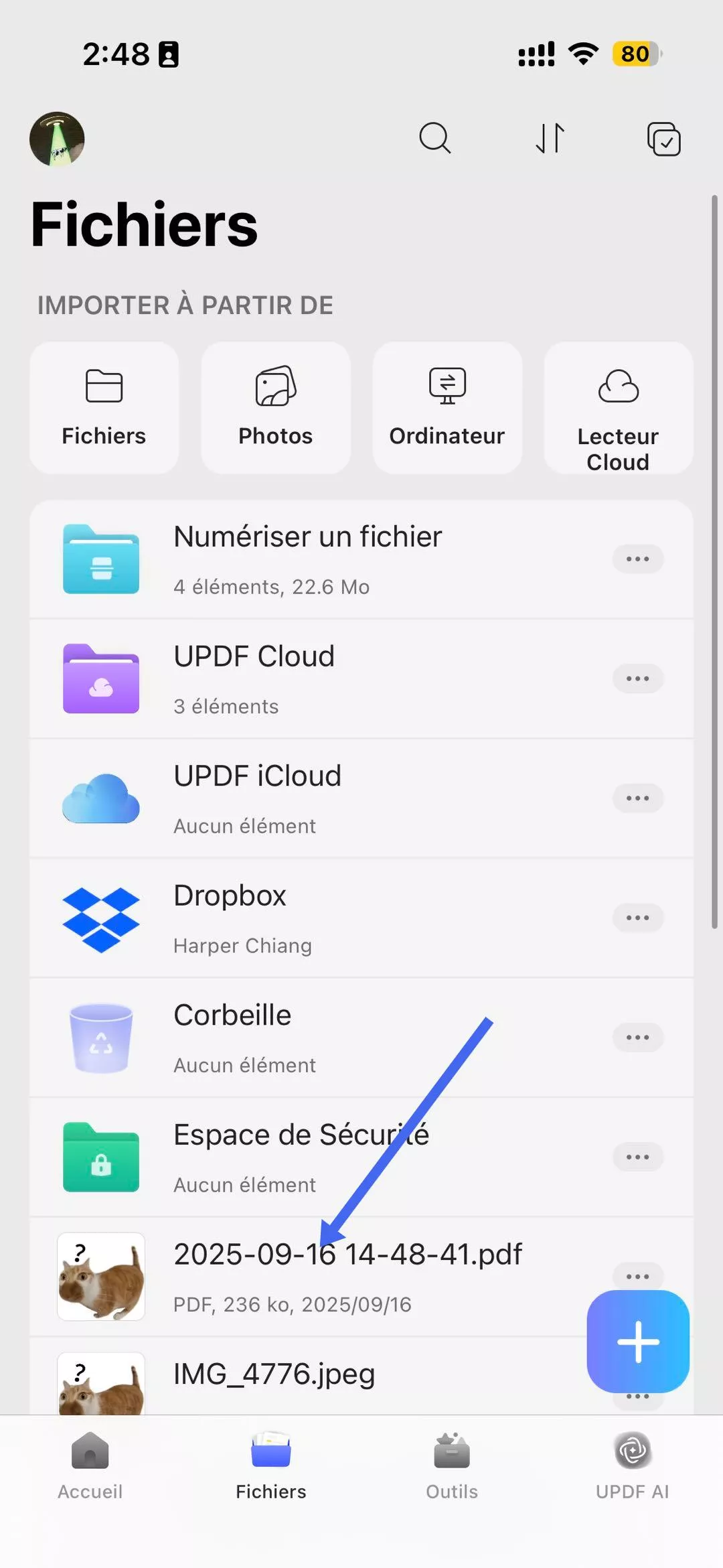Screen dimensions: 723x1568
Task: Import from Lecteur Cloud
Action: [618, 408]
